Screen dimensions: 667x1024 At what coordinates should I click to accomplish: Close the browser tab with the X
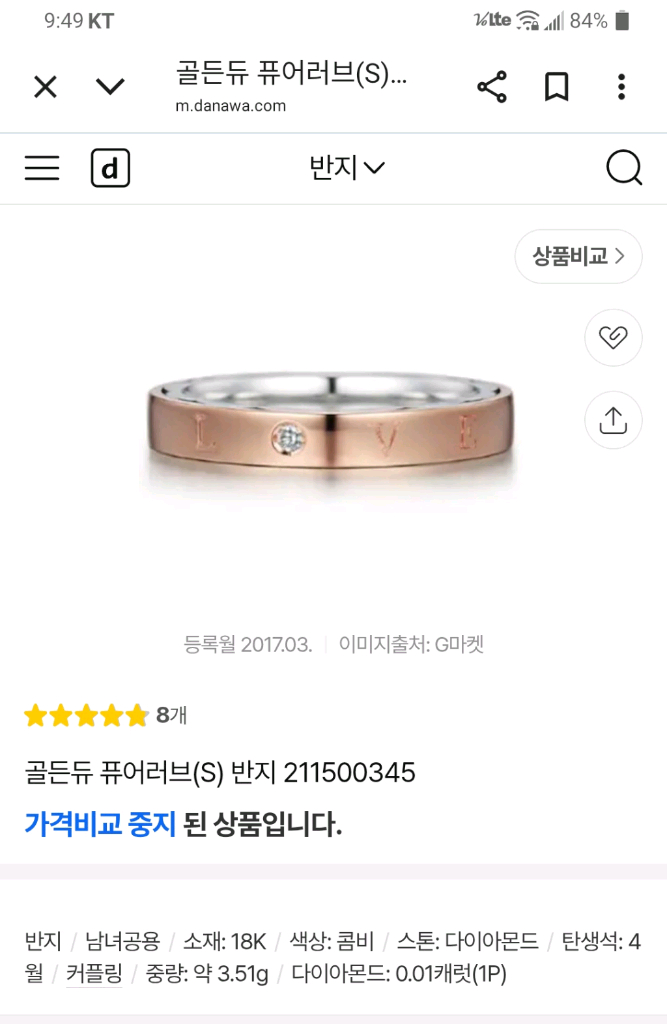(x=45, y=87)
